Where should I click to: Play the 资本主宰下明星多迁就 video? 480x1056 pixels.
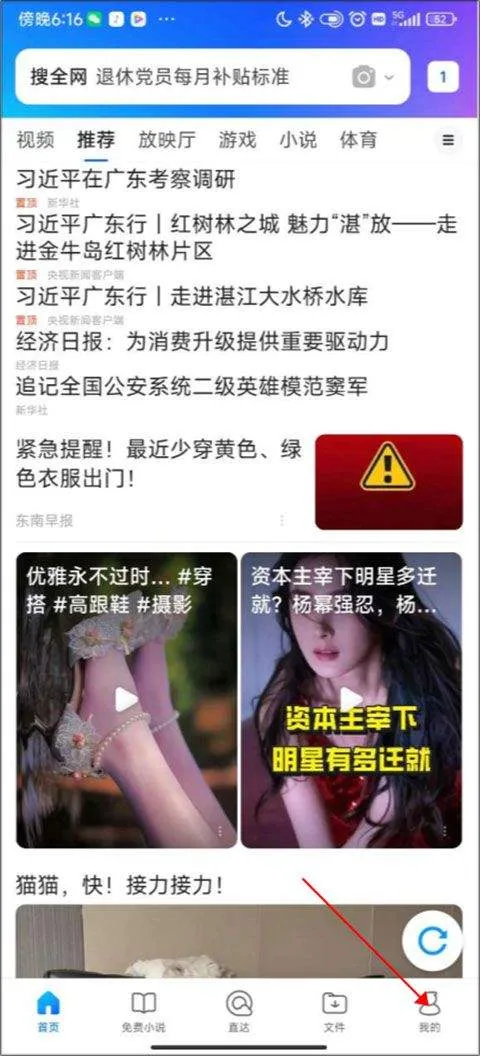point(351,700)
